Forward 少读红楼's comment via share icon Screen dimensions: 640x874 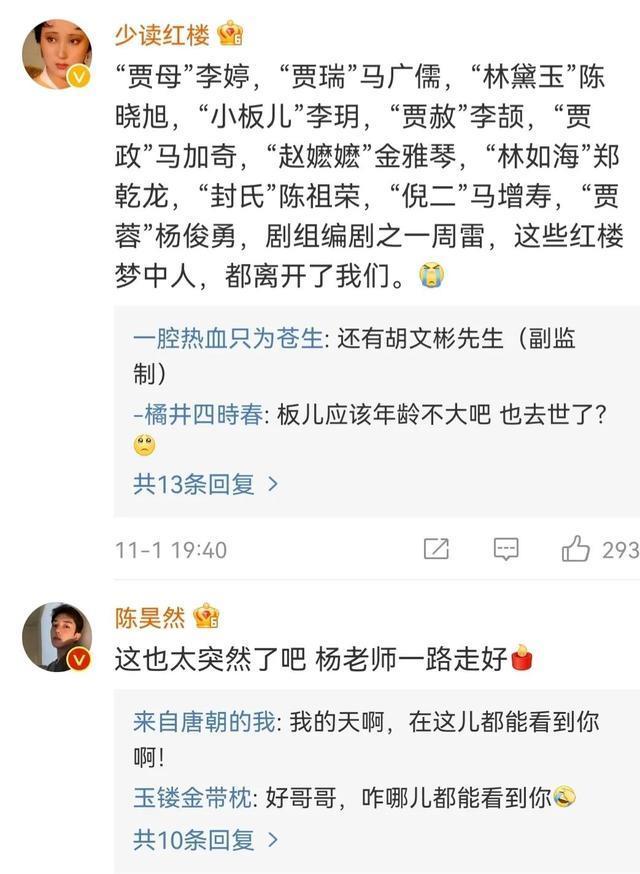(x=436, y=549)
